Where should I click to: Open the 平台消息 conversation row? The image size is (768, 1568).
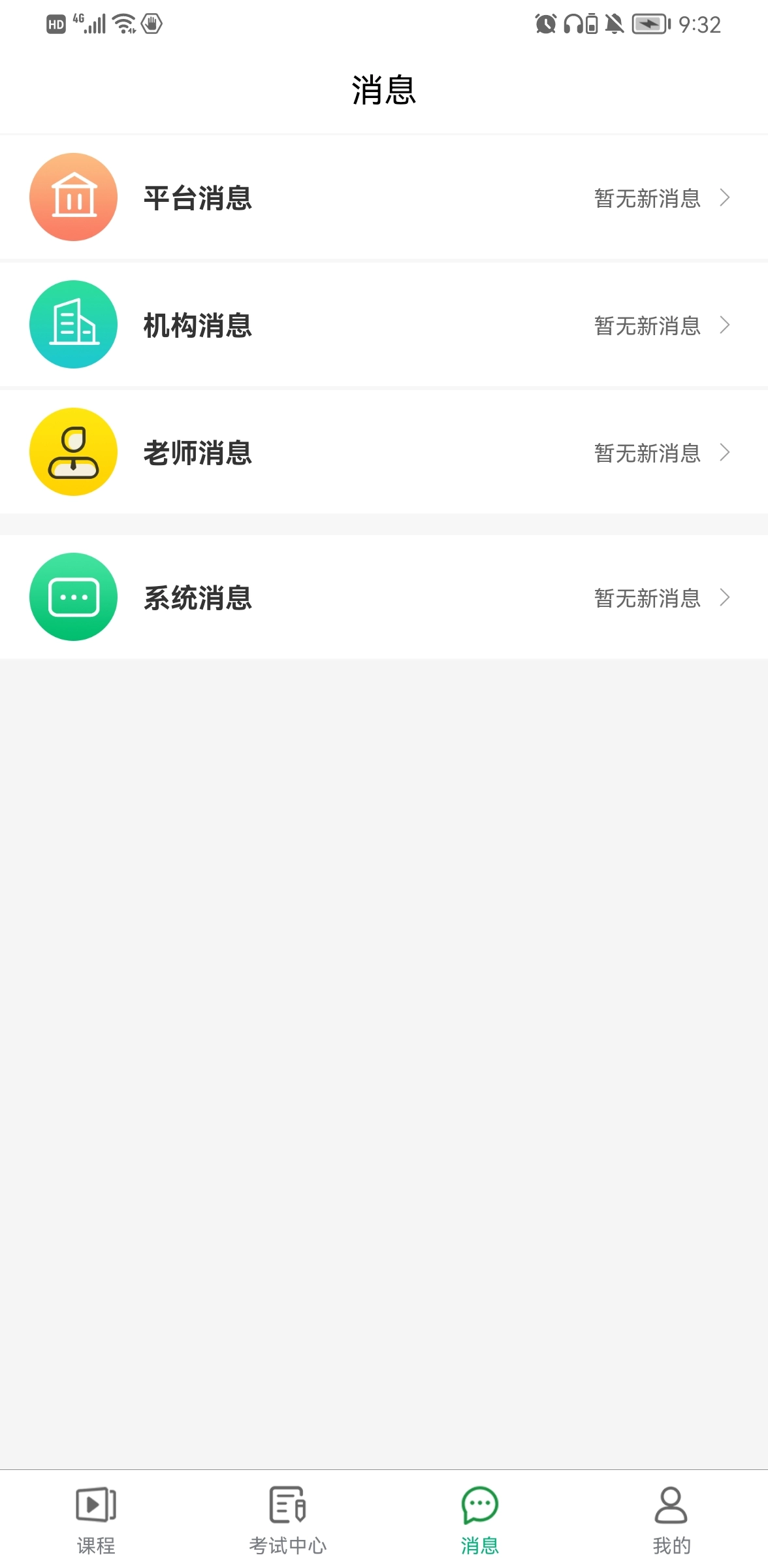coord(384,197)
